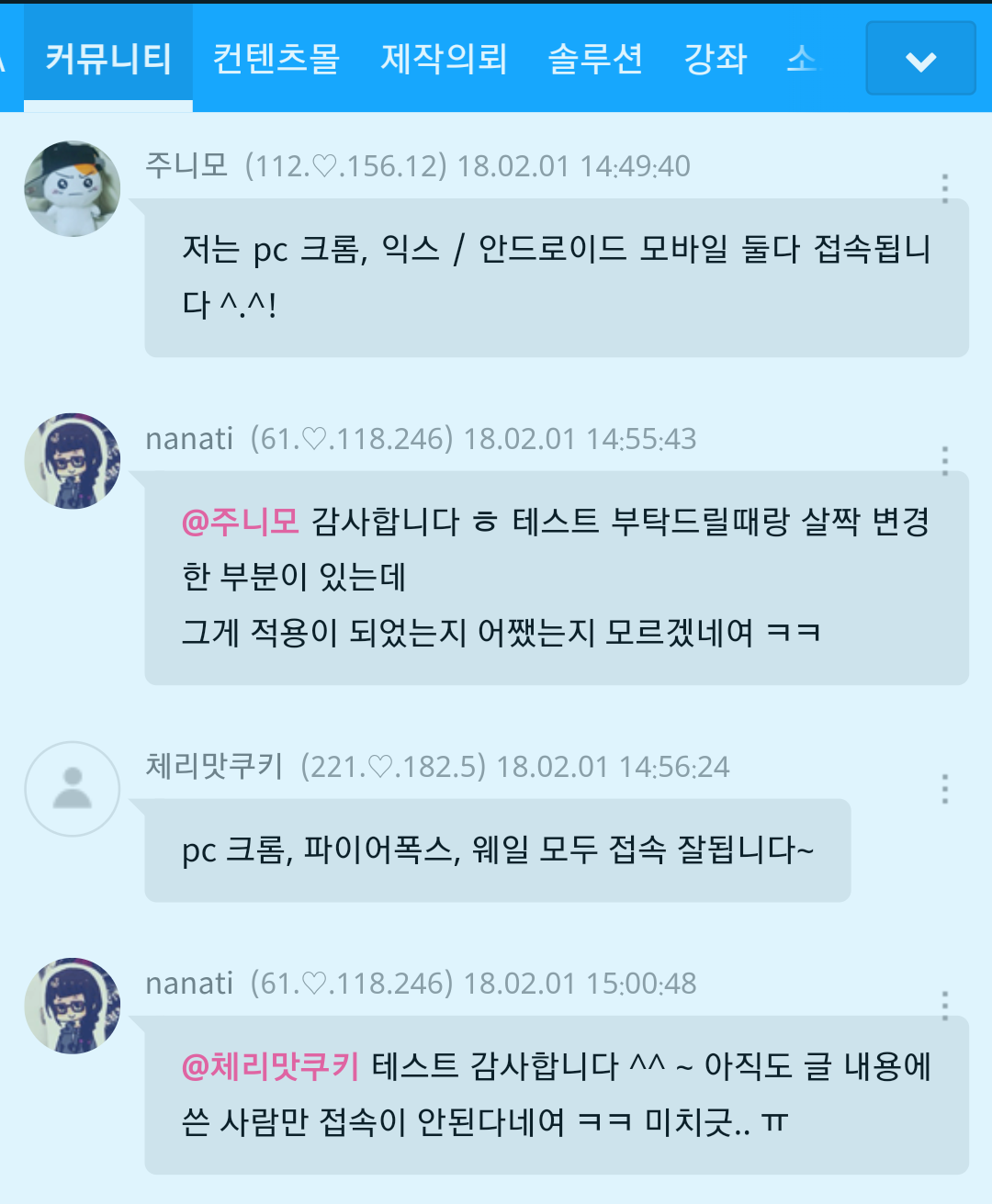The height and width of the screenshot is (1204, 992).
Task: Tap the @체리맛쿠키 mention link
Action: point(270,1066)
